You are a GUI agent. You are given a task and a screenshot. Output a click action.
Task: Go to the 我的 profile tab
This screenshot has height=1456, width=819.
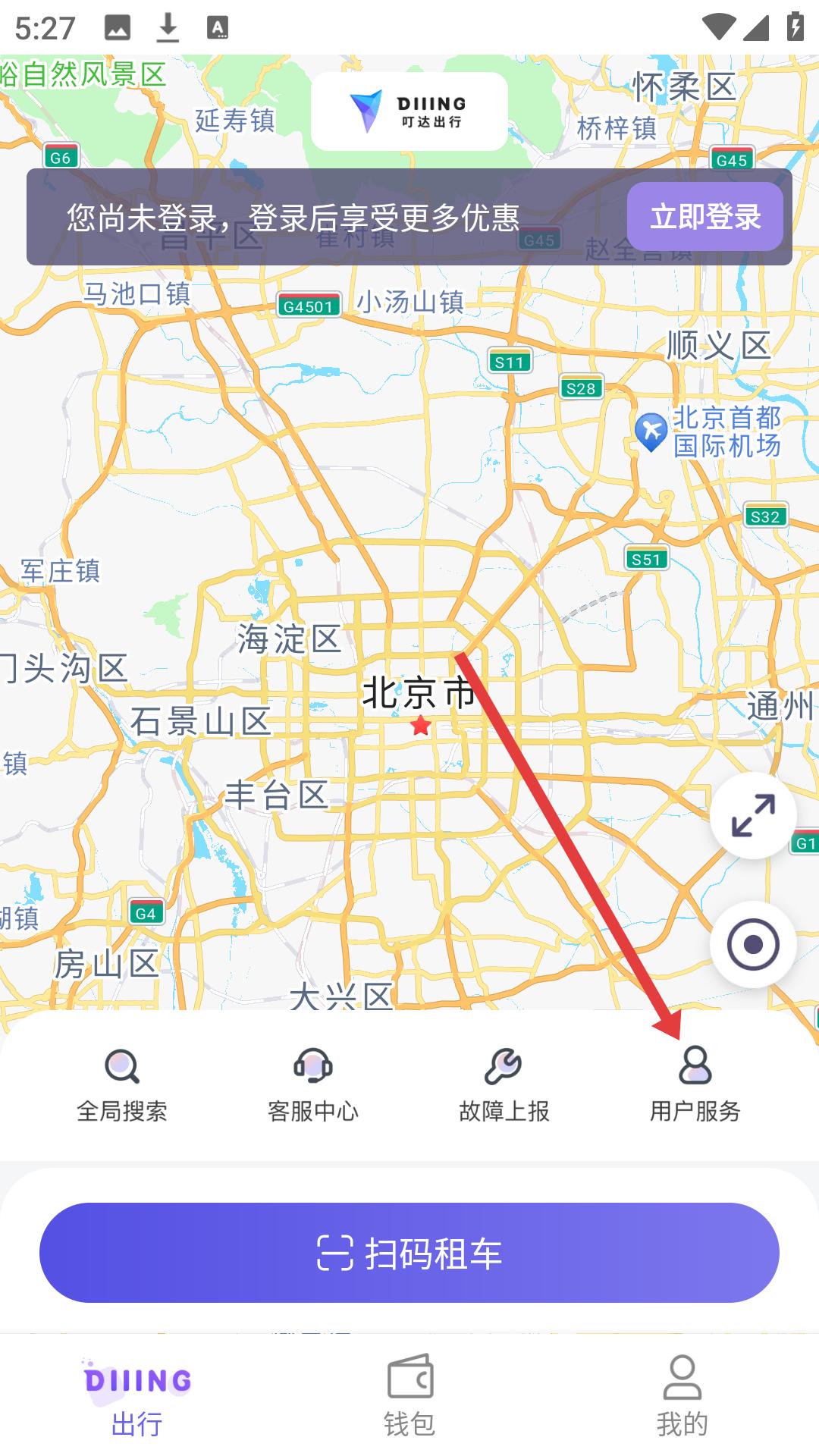click(x=682, y=1397)
